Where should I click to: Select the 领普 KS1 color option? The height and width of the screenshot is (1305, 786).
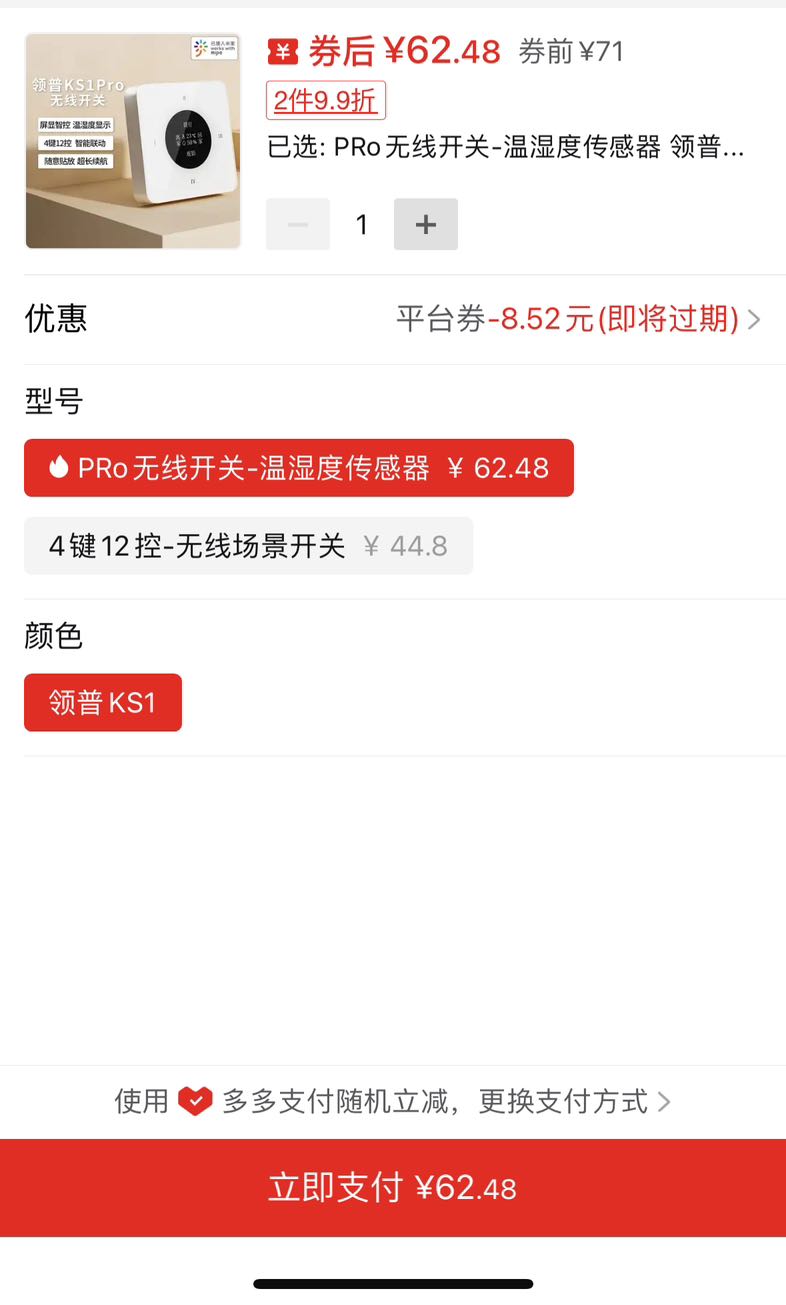click(102, 702)
